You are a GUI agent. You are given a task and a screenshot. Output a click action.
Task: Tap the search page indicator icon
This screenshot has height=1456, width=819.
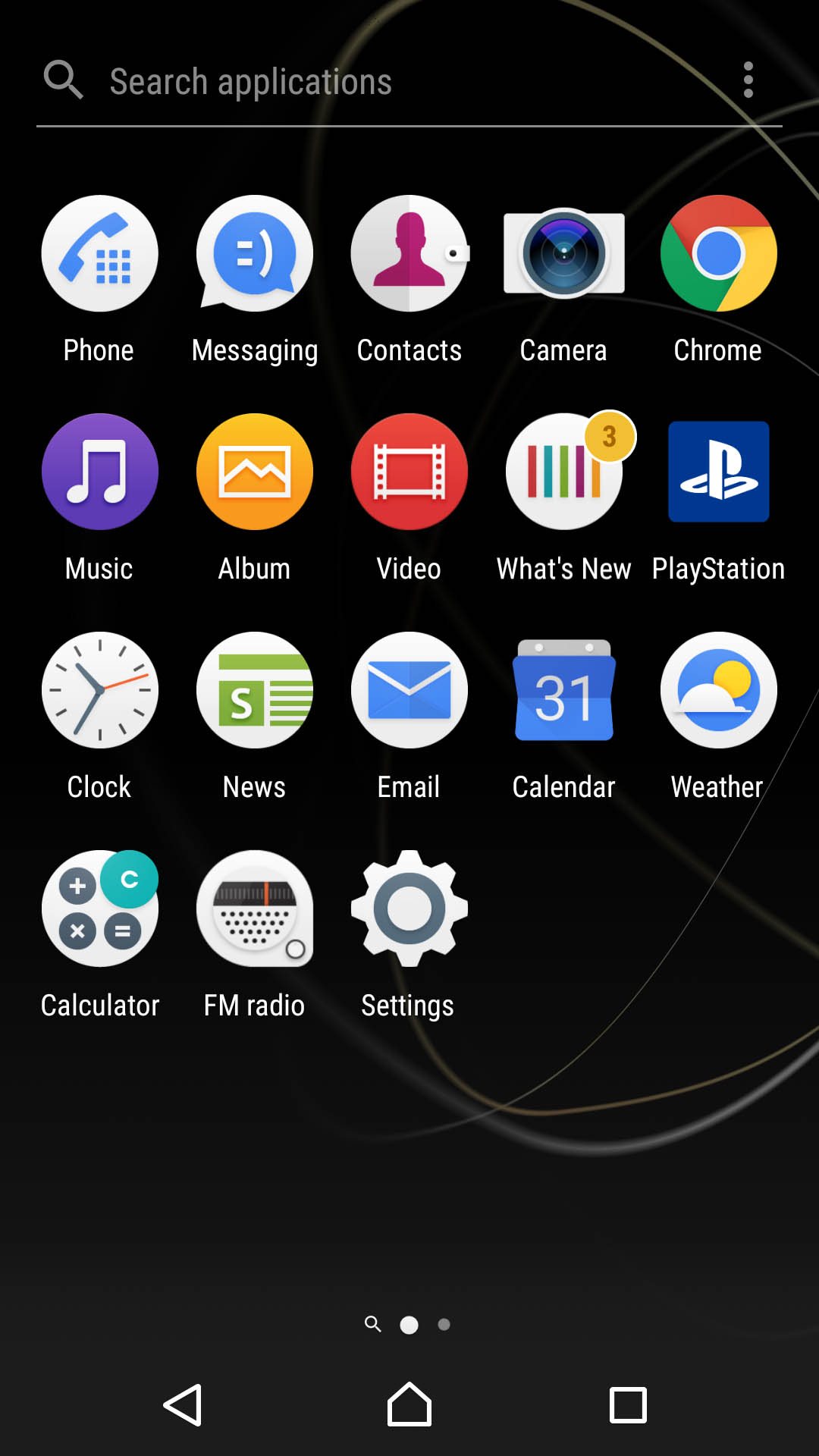[x=372, y=1324]
